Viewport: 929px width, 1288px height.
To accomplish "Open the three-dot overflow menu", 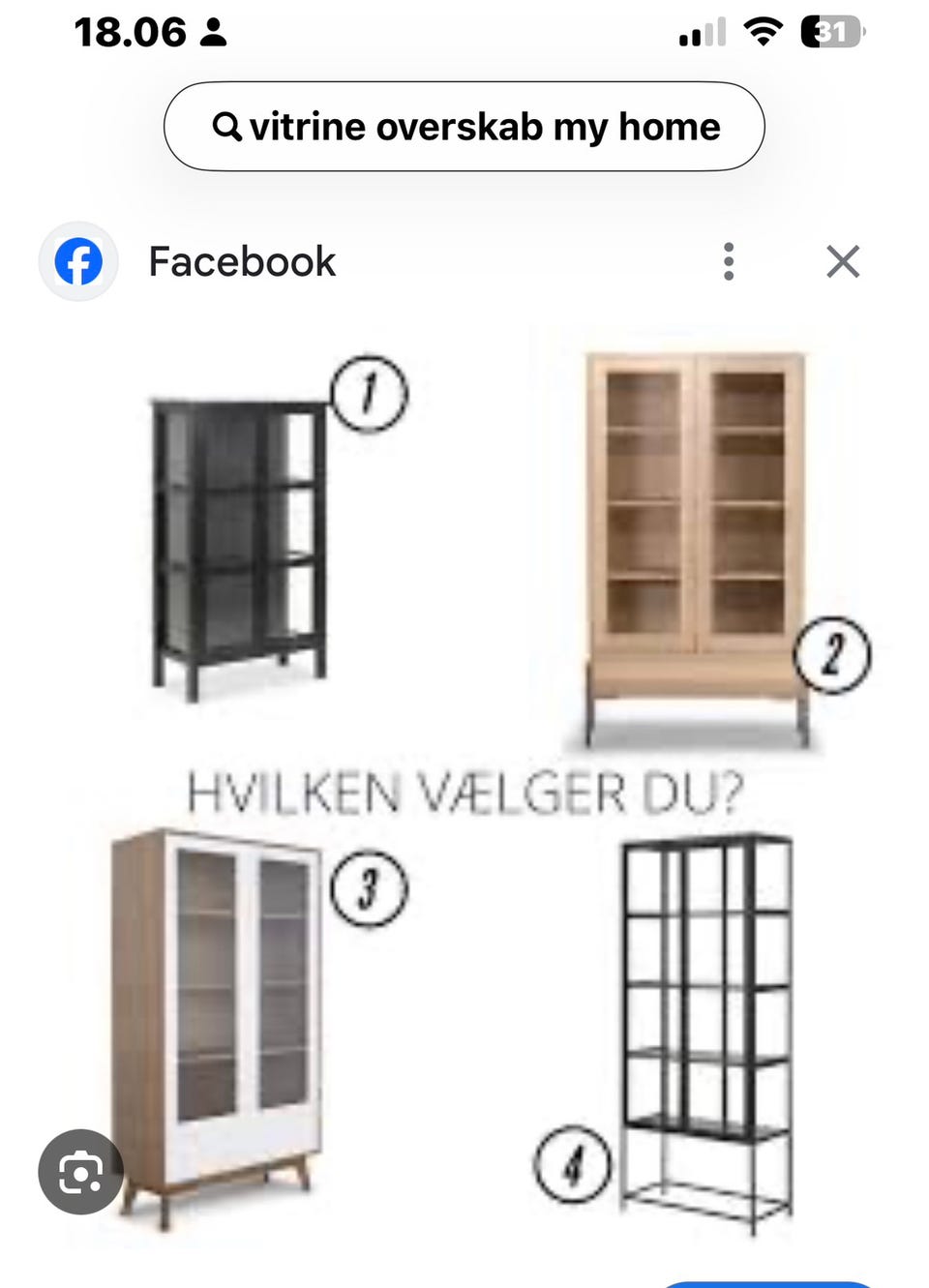I will click(x=729, y=261).
